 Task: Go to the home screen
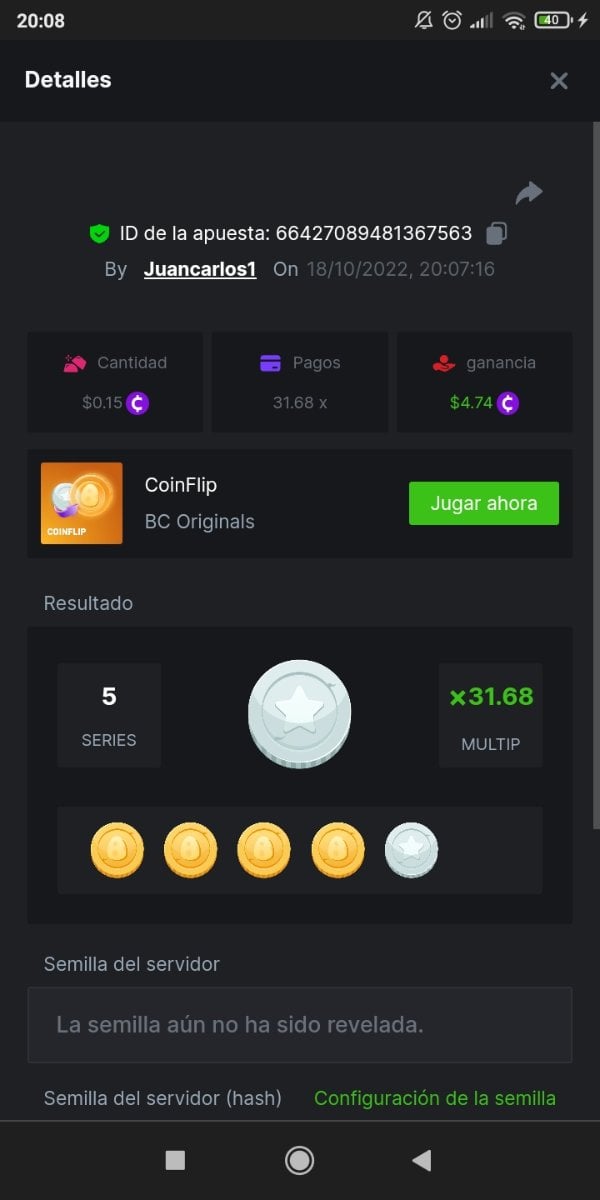(299, 1160)
